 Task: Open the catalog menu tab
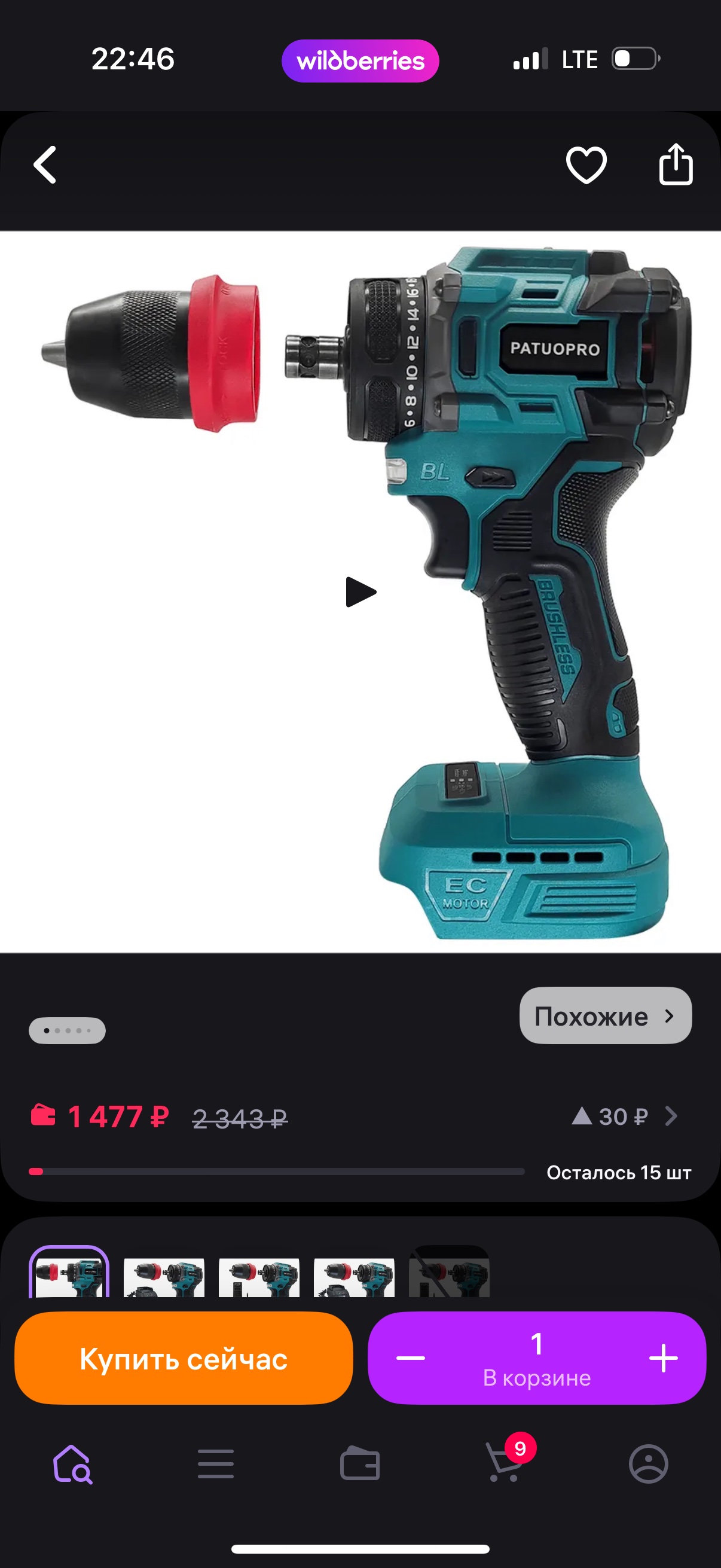(216, 1464)
